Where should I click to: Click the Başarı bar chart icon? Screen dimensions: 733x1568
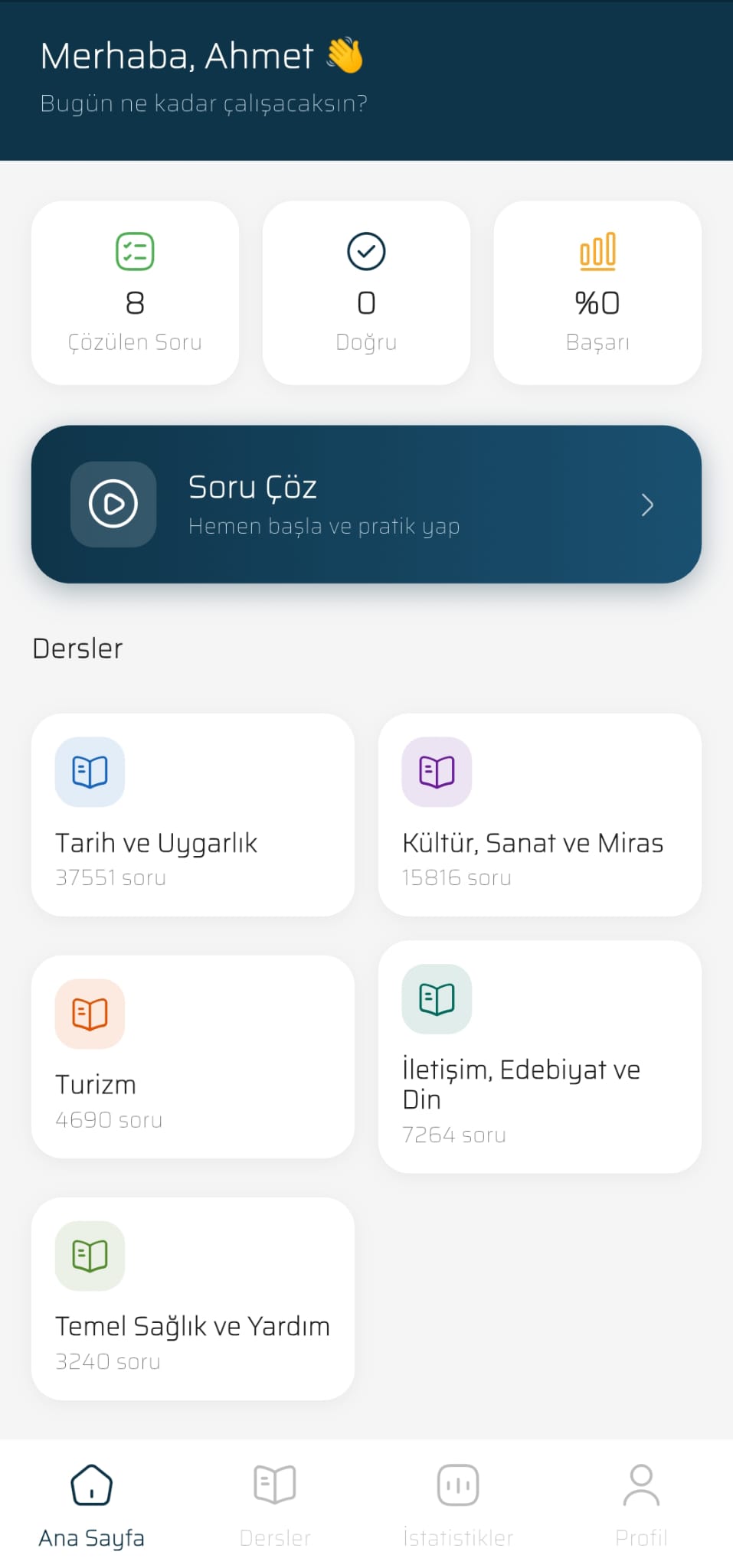click(x=597, y=250)
